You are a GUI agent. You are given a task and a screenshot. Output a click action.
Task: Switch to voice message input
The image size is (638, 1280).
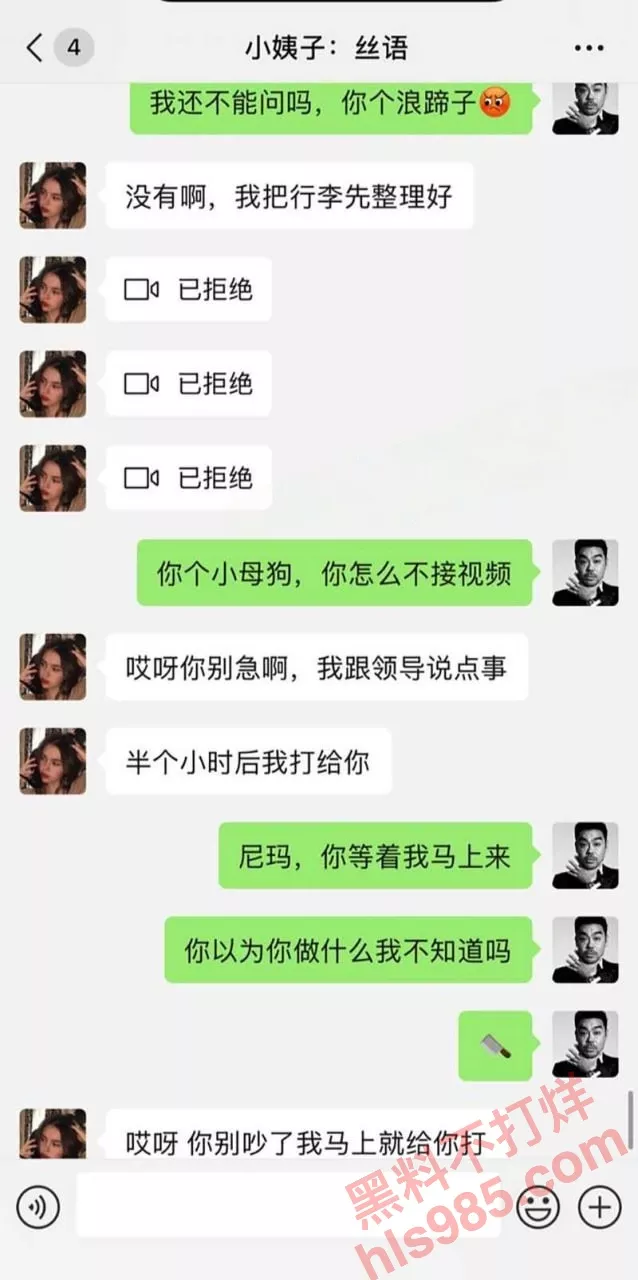coord(38,1208)
